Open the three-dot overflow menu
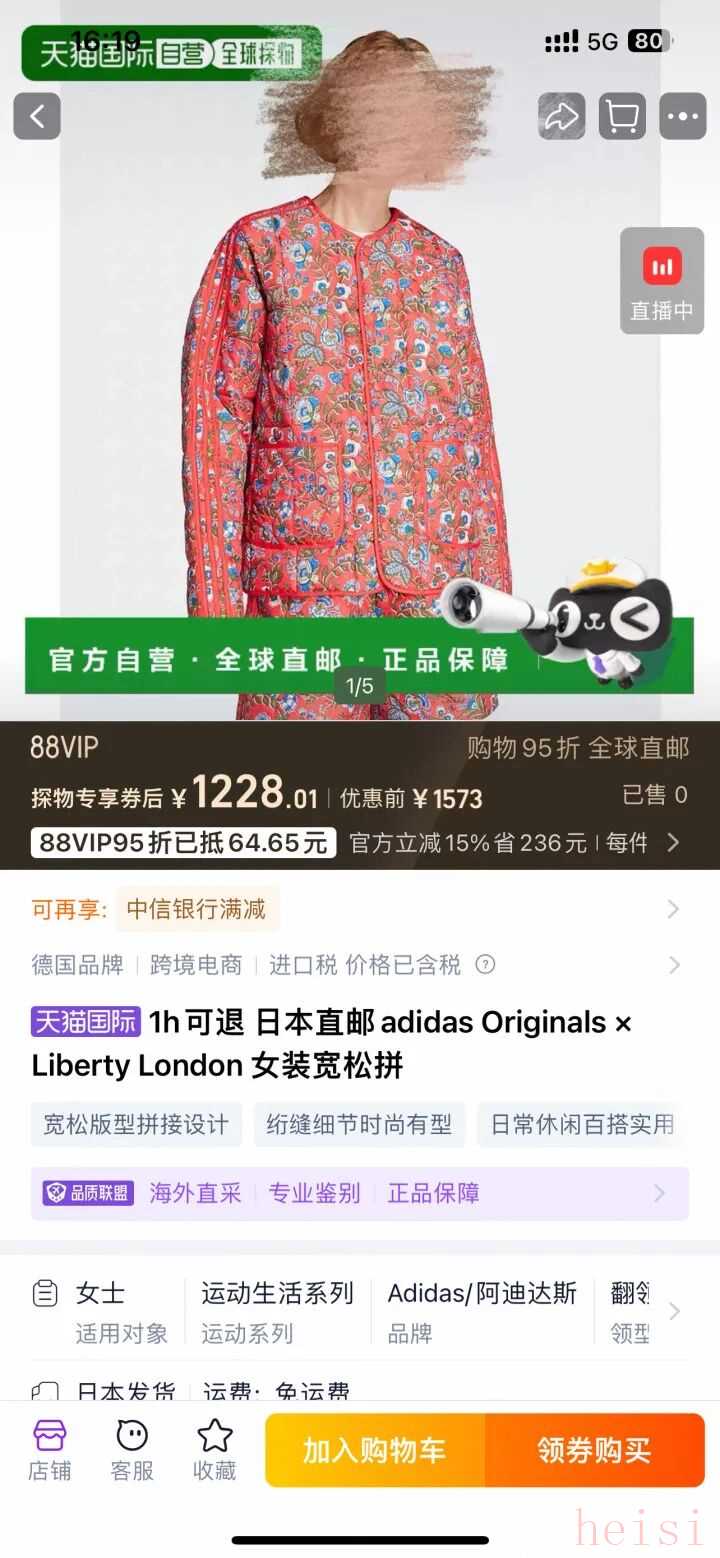 pos(684,117)
